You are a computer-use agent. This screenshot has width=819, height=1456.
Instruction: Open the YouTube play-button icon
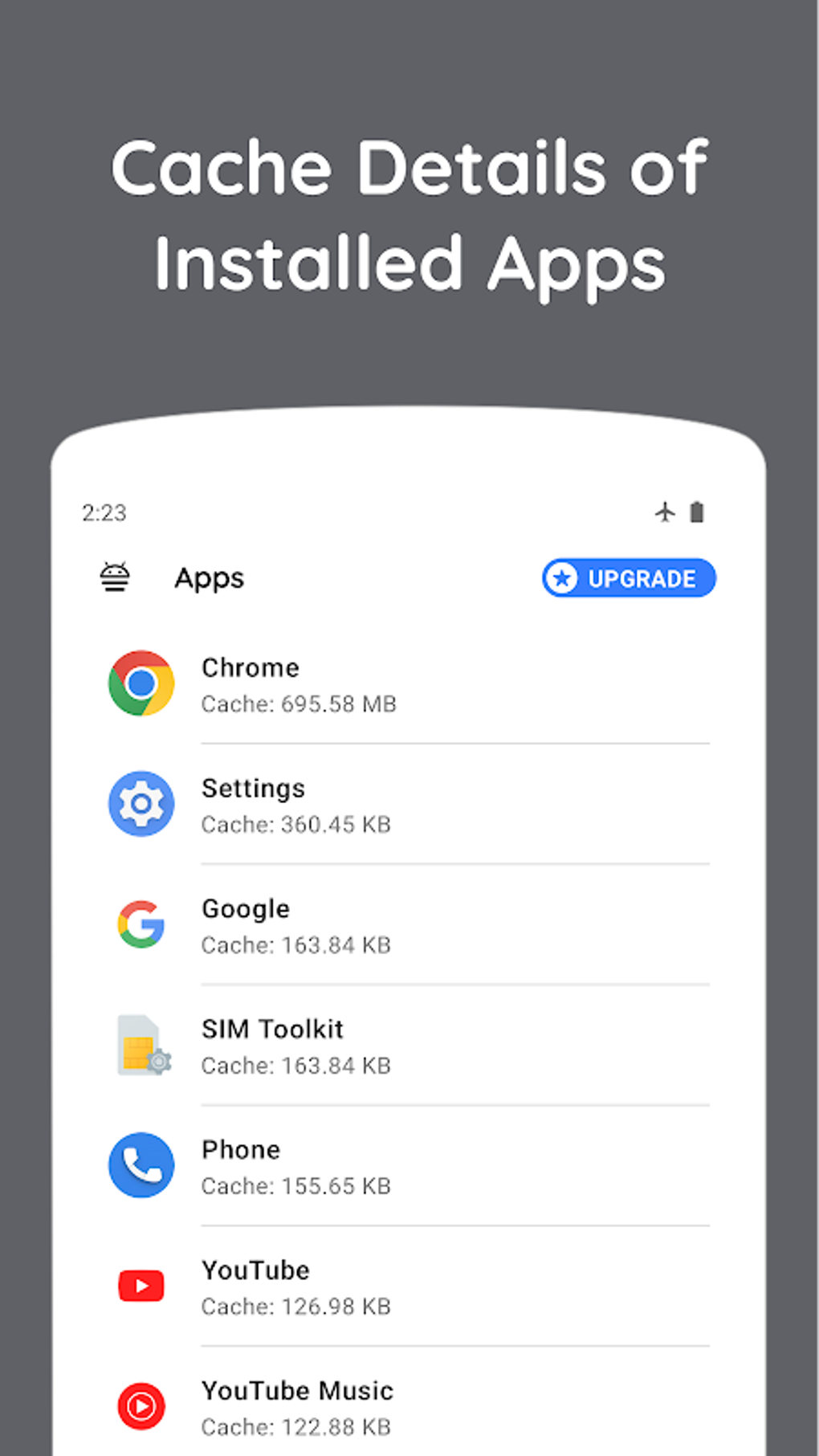coord(141,1286)
